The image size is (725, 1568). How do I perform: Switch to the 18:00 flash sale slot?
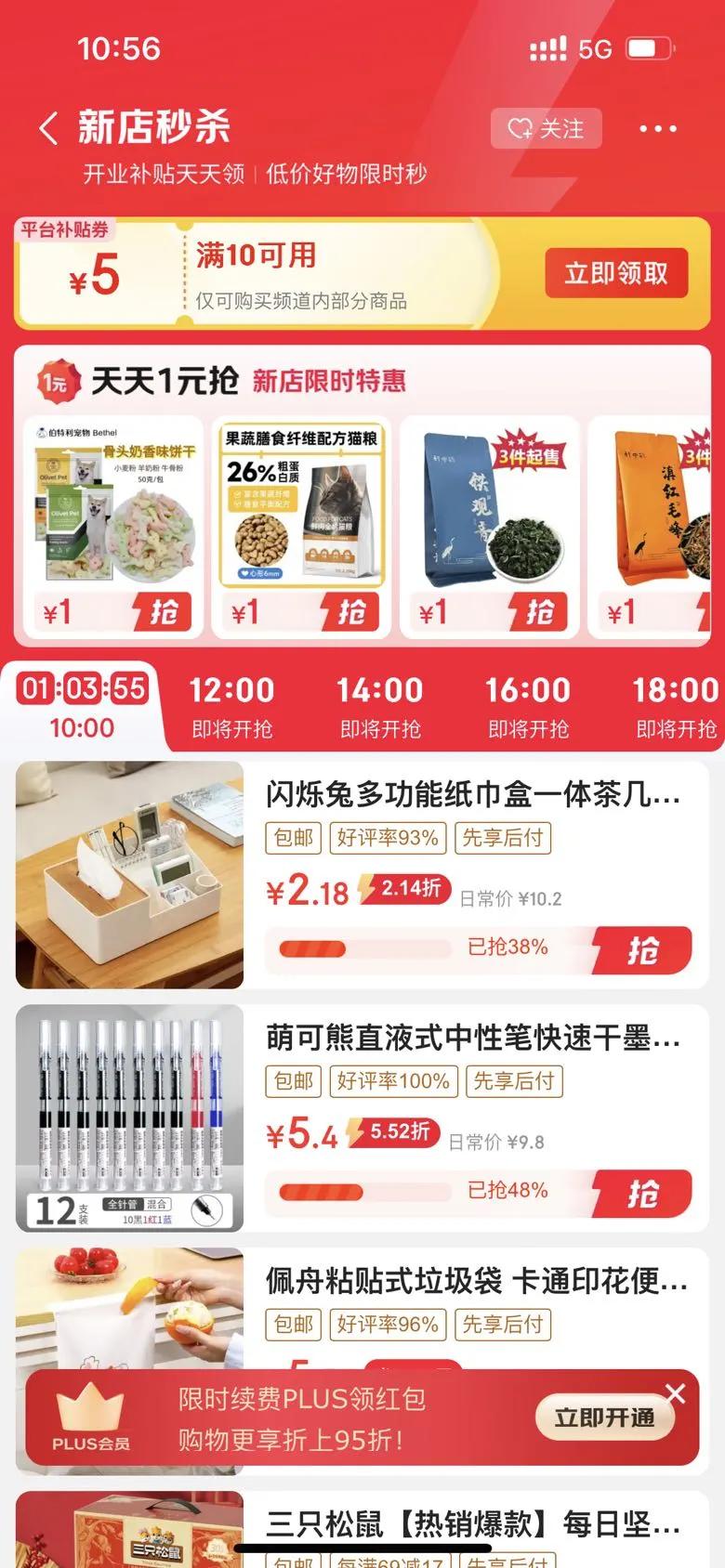tap(676, 707)
